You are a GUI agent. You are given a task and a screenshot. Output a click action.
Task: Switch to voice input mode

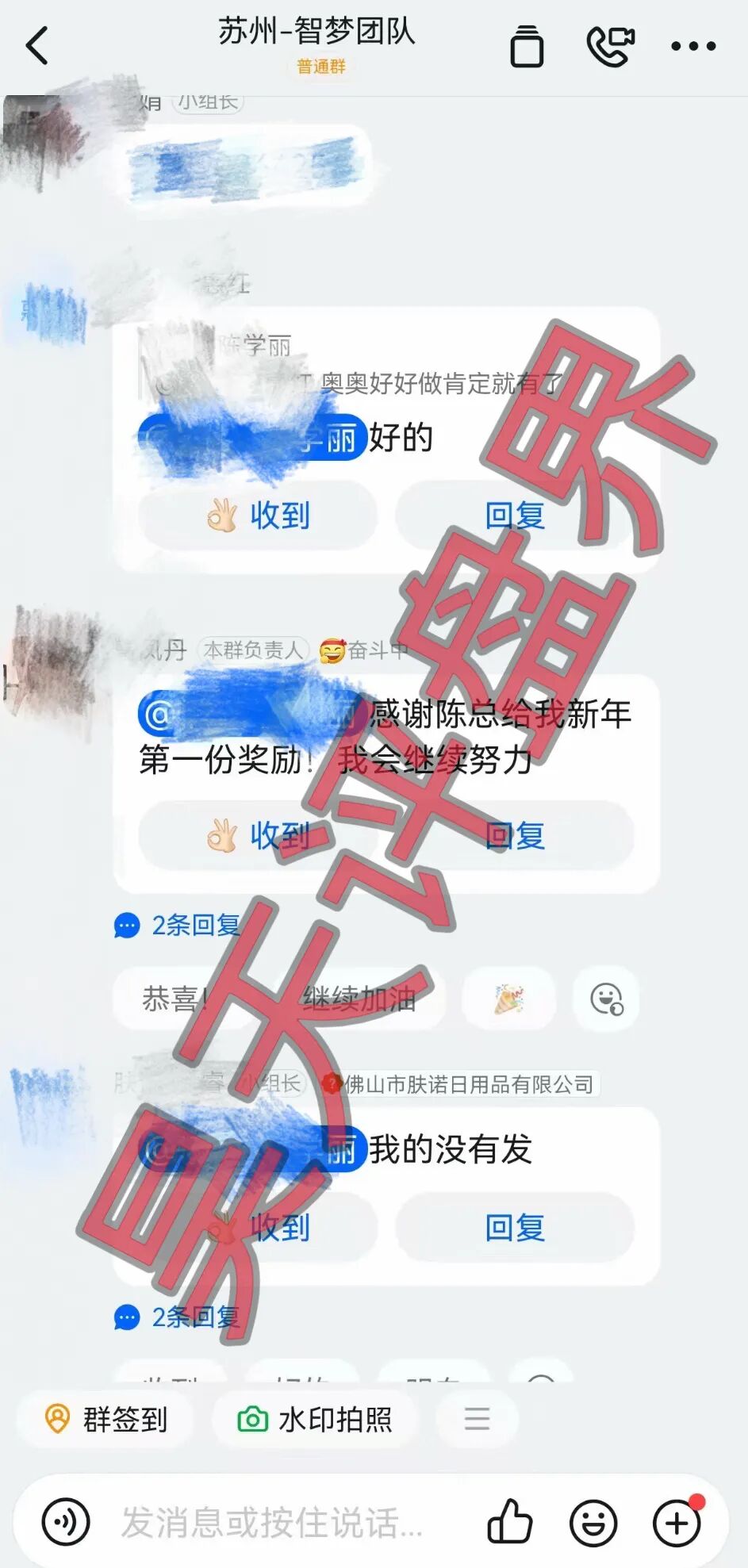click(x=66, y=1522)
